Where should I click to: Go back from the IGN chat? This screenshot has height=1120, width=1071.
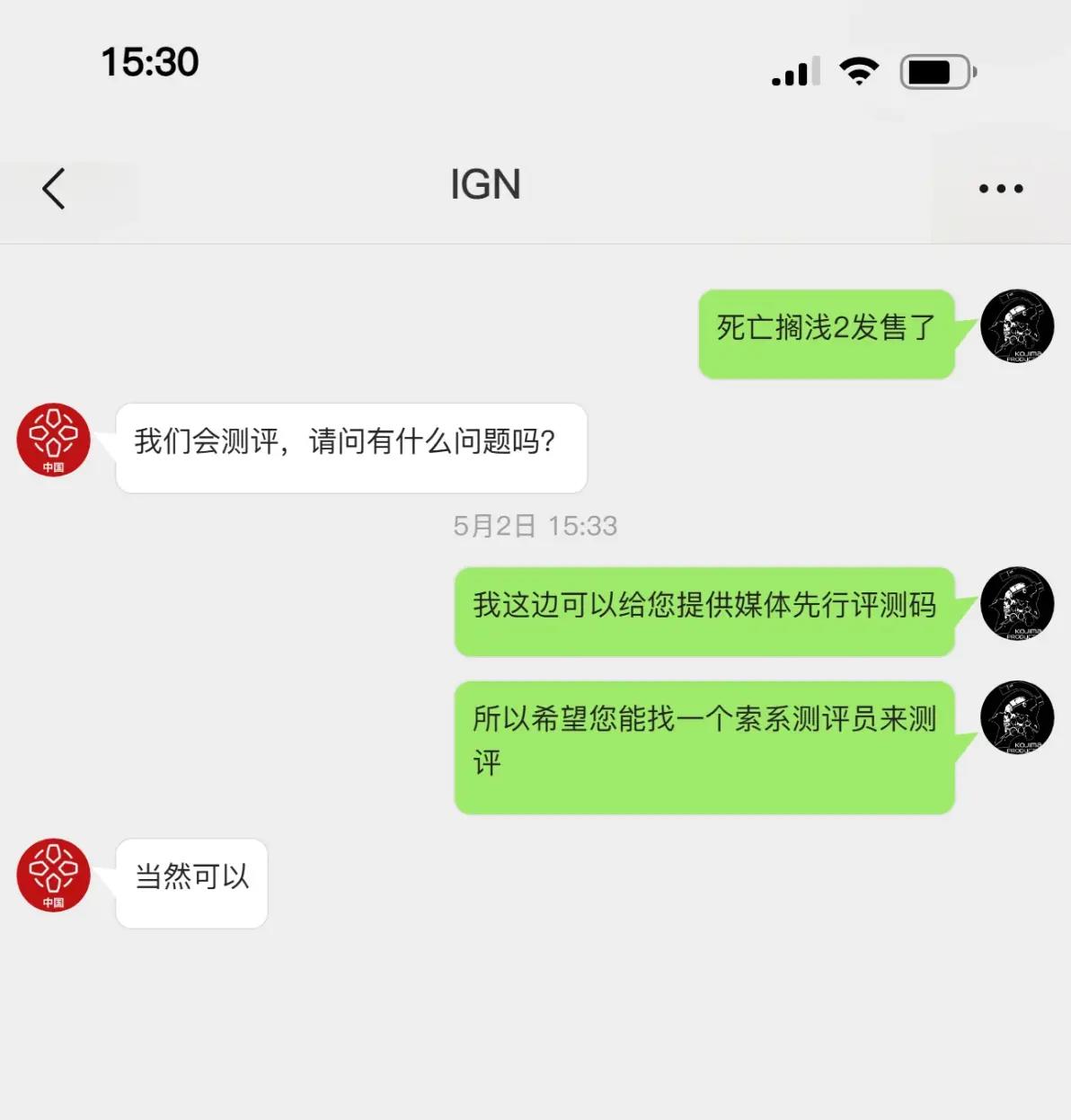pyautogui.click(x=54, y=189)
